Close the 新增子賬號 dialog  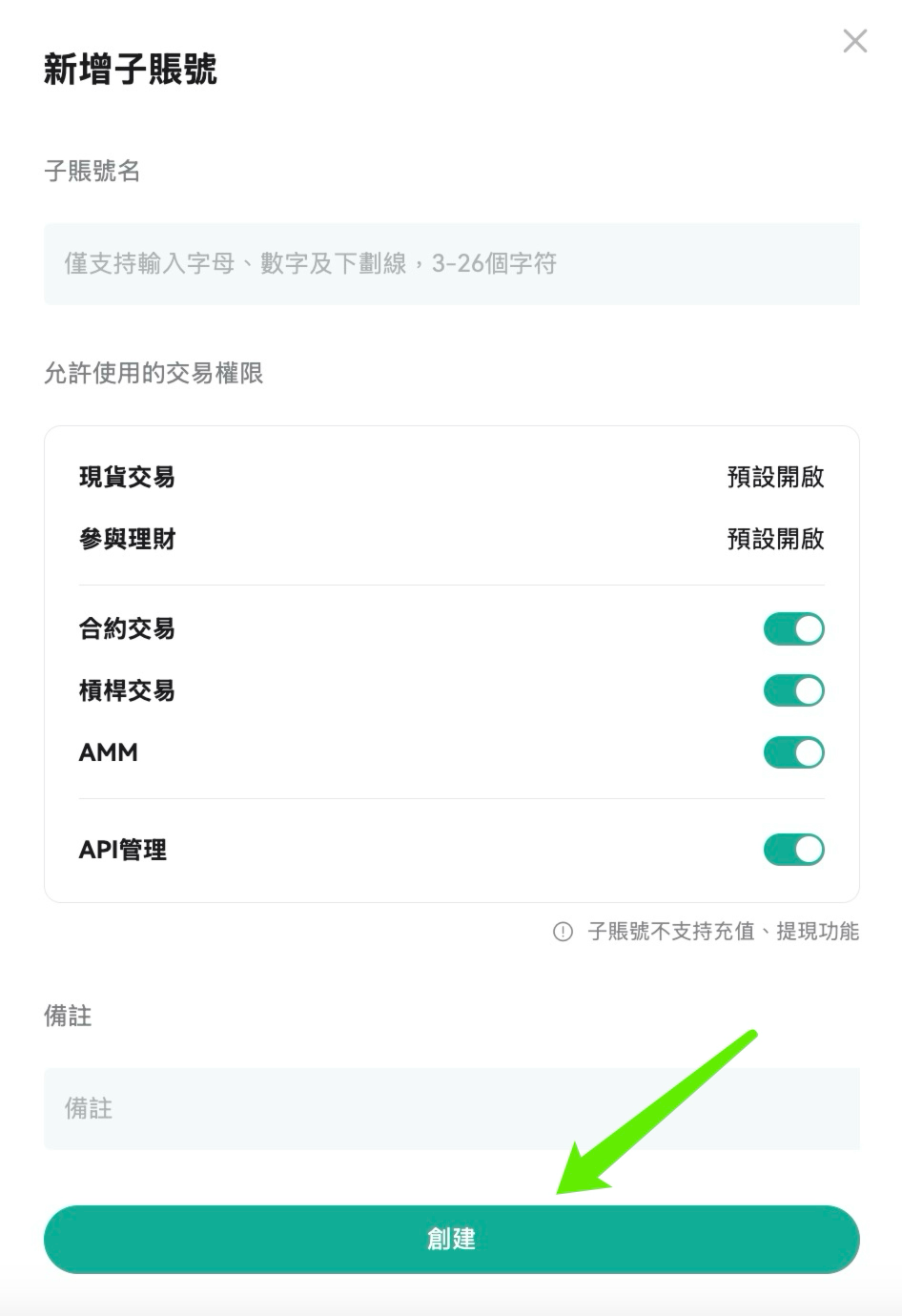coord(855,41)
